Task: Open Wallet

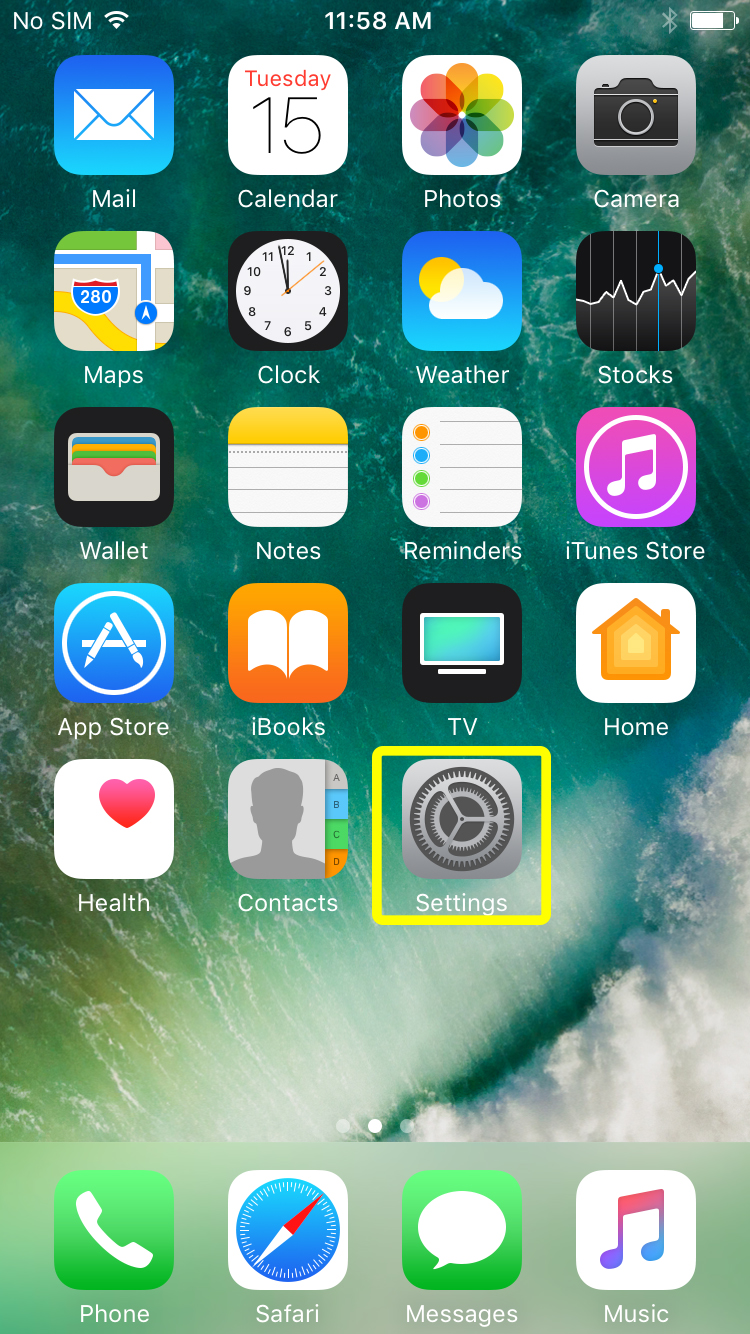Action: 114,467
